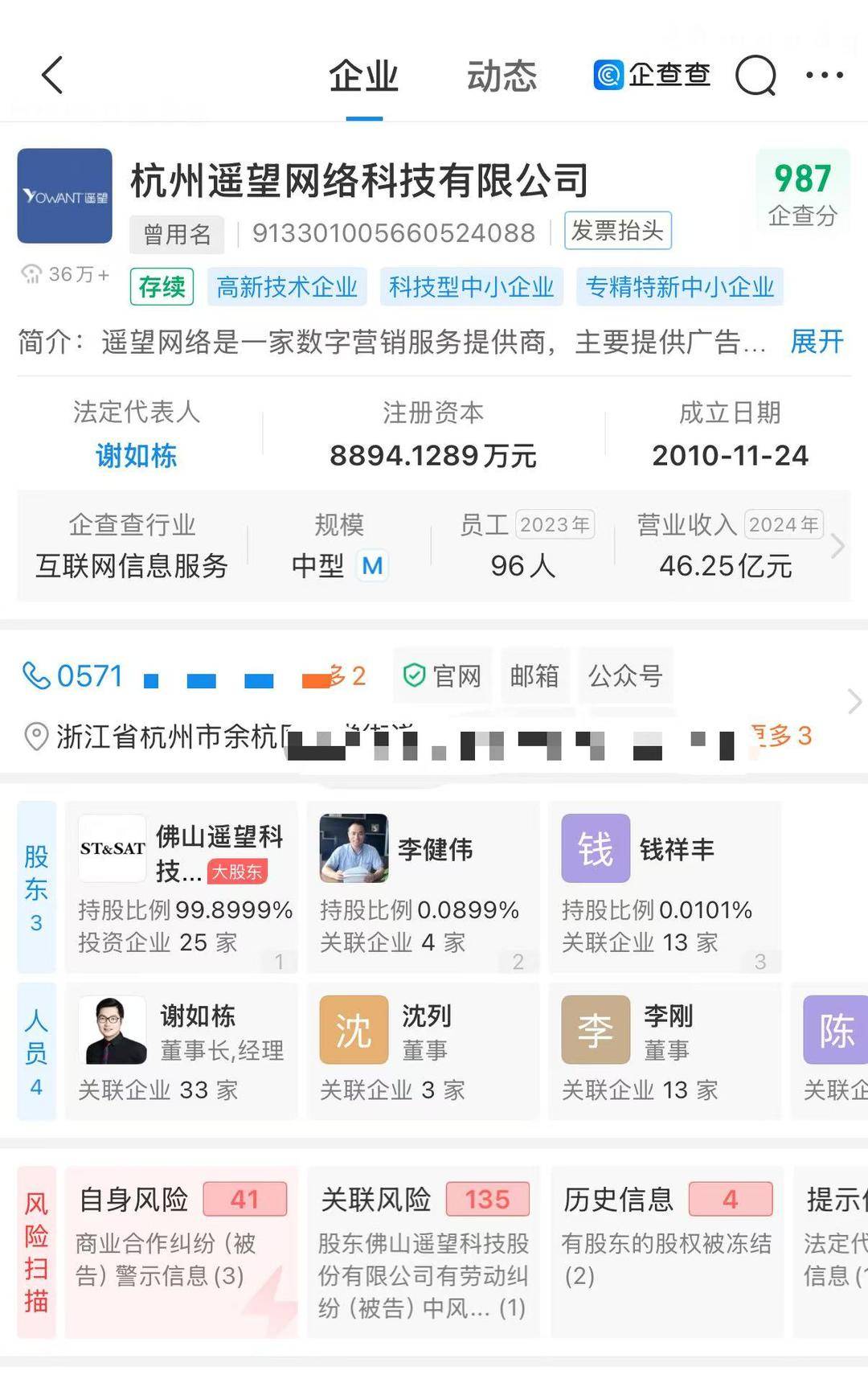Open the search magnifier icon
Screen dimensions: 868x1379
pos(755,76)
